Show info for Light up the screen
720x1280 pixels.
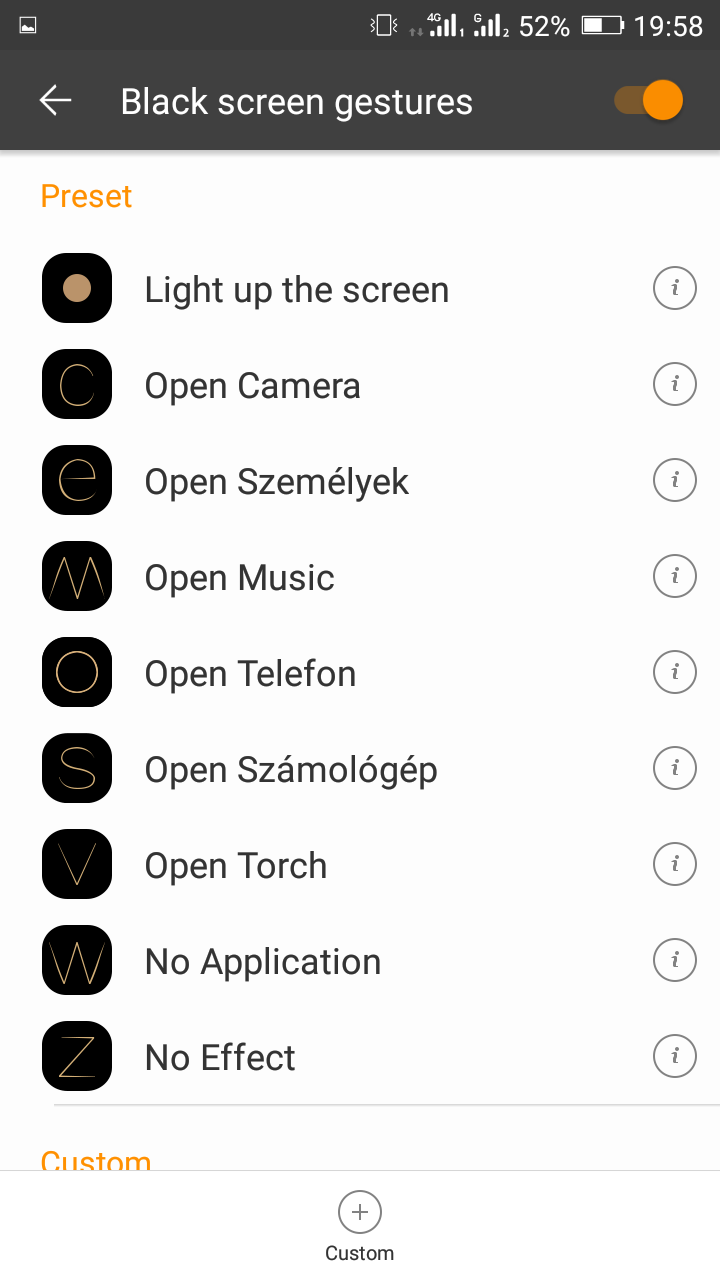(675, 289)
